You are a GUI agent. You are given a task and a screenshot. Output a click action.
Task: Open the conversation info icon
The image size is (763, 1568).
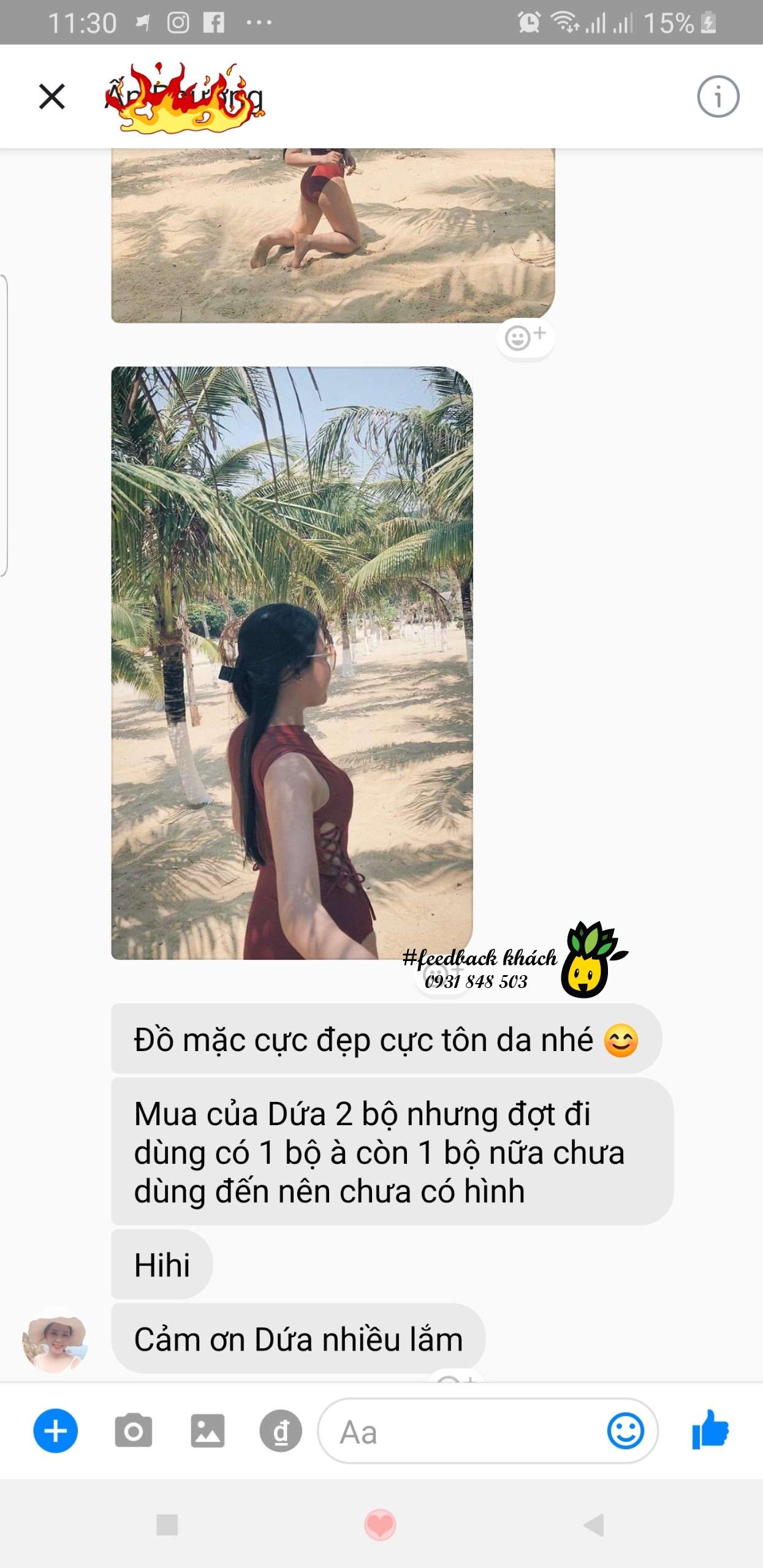click(718, 97)
